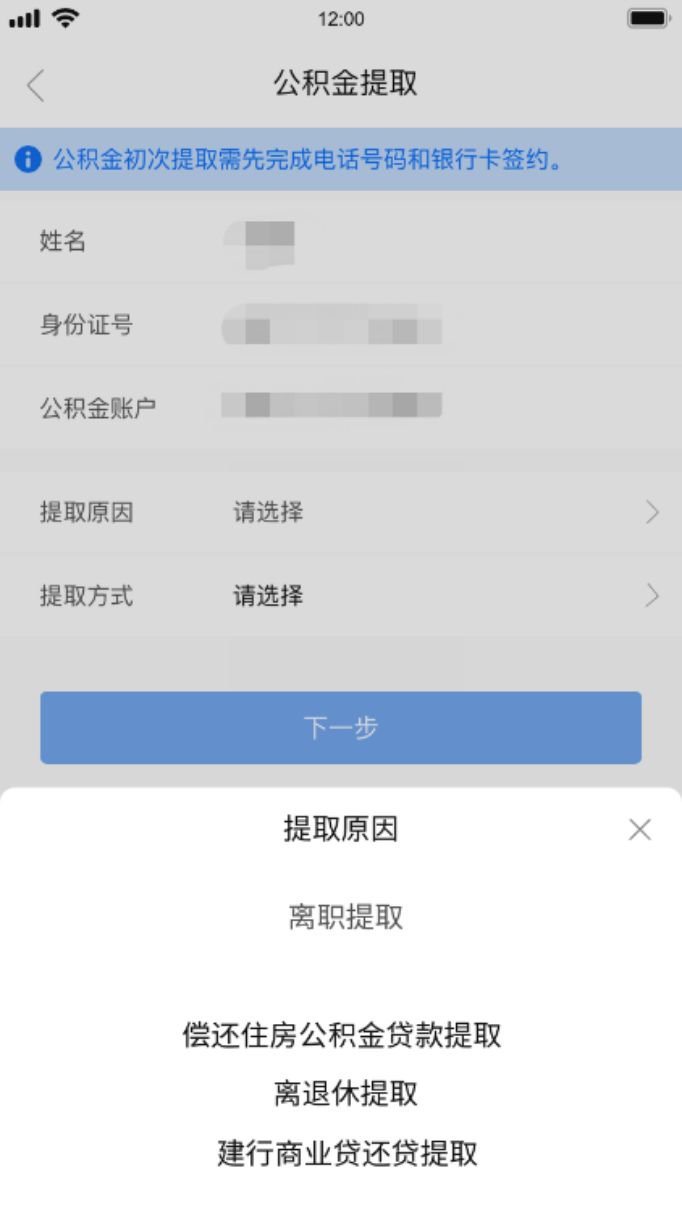Tap the 下一步 button
682x1215 pixels.
coord(340,728)
